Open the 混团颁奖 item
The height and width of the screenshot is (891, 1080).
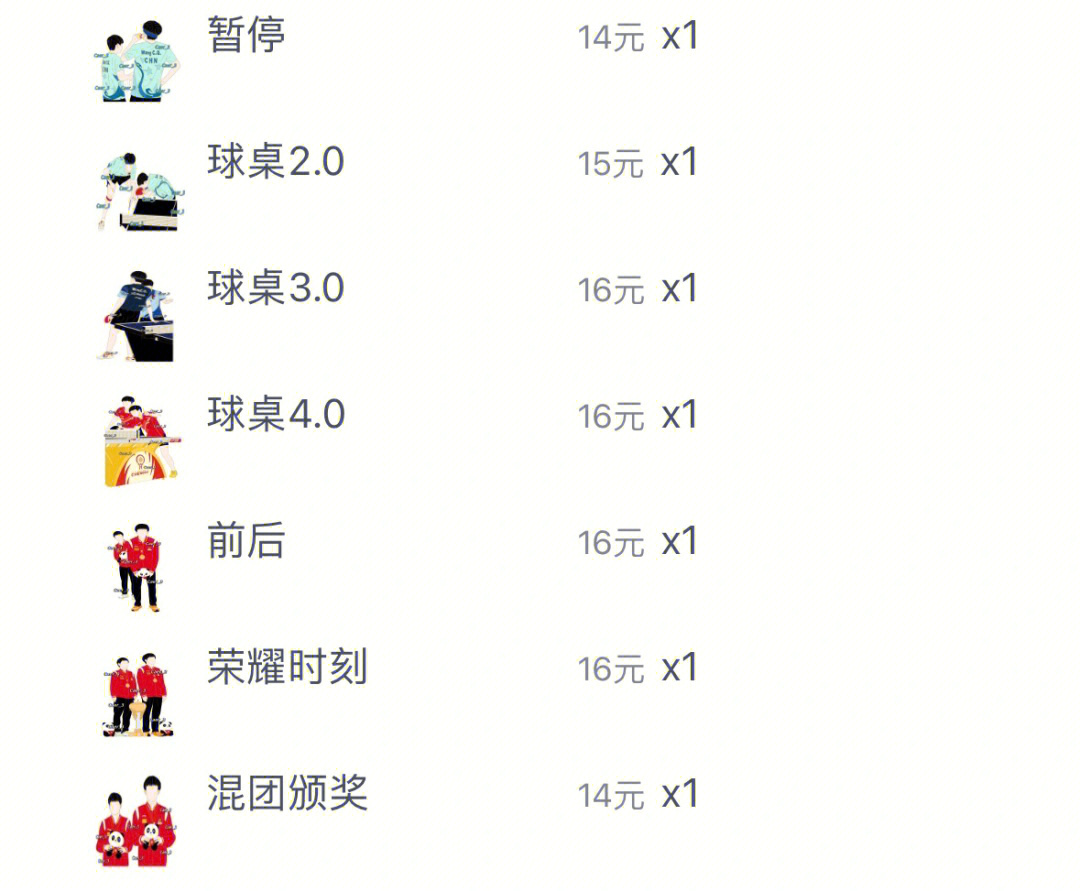287,794
